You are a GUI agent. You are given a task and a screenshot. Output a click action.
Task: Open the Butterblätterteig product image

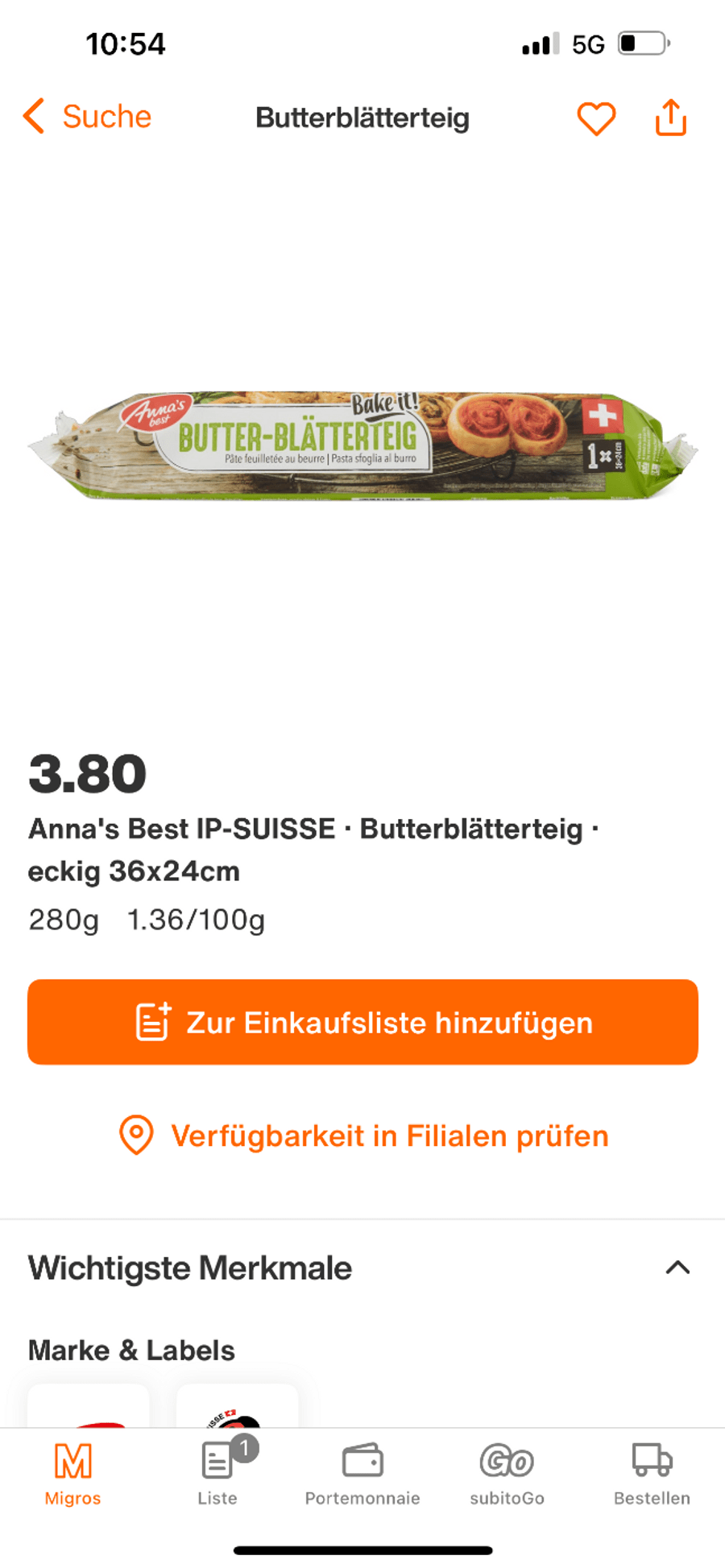tap(362, 445)
